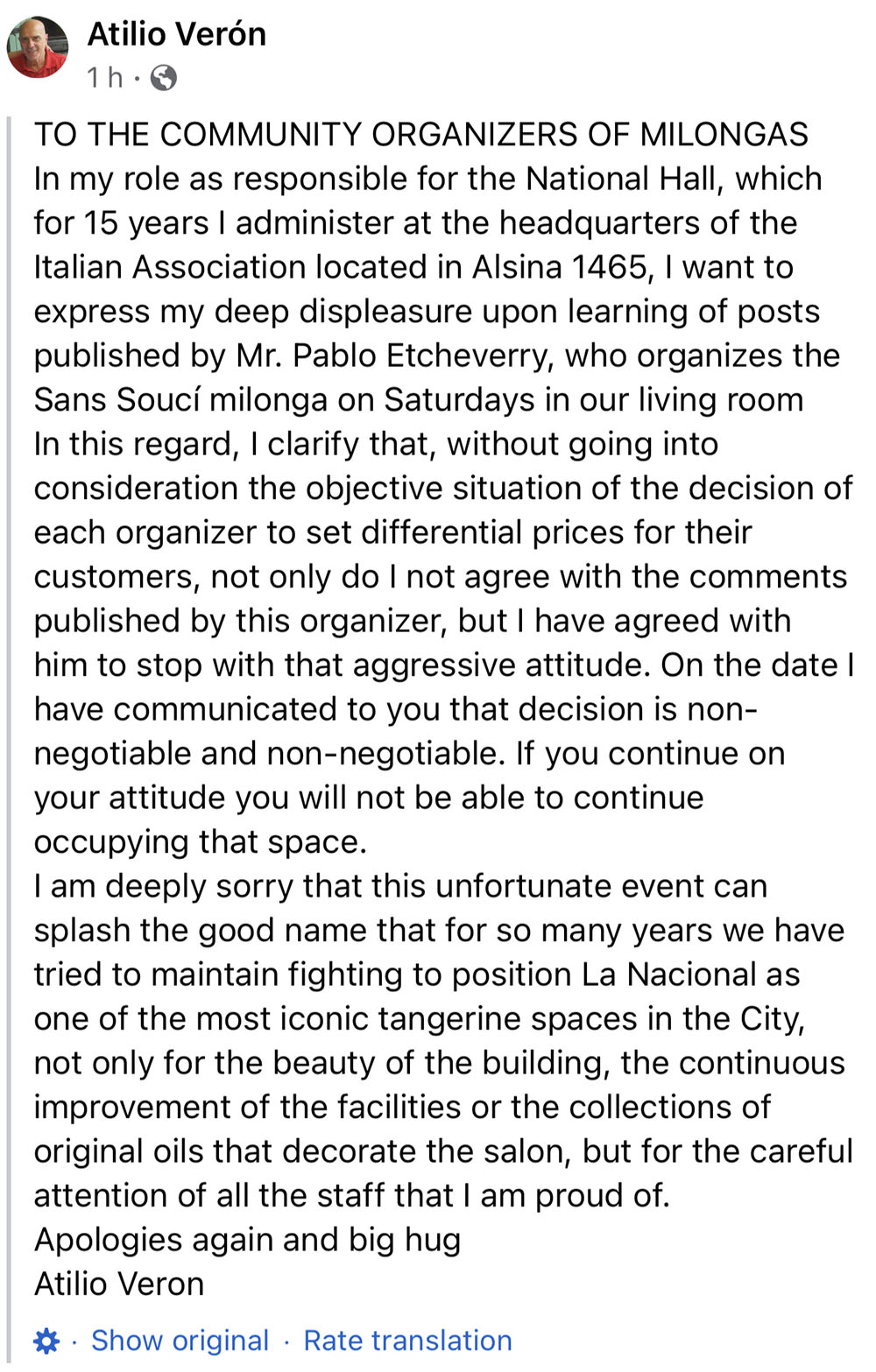Tap the public audience globe icon
Image resolution: width=876 pixels, height=1372 pixels.
[164, 78]
